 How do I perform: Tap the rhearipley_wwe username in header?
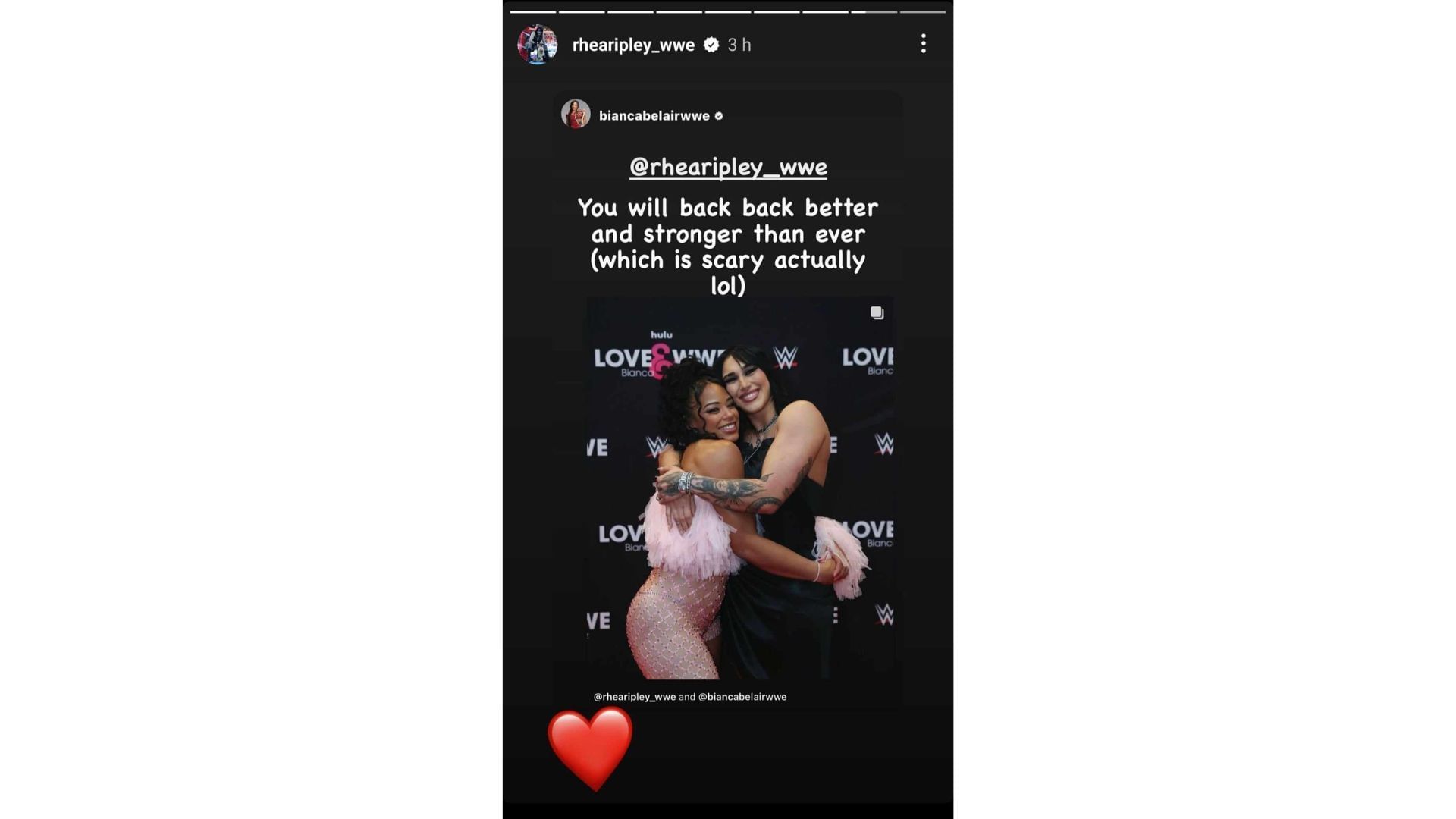tap(632, 45)
